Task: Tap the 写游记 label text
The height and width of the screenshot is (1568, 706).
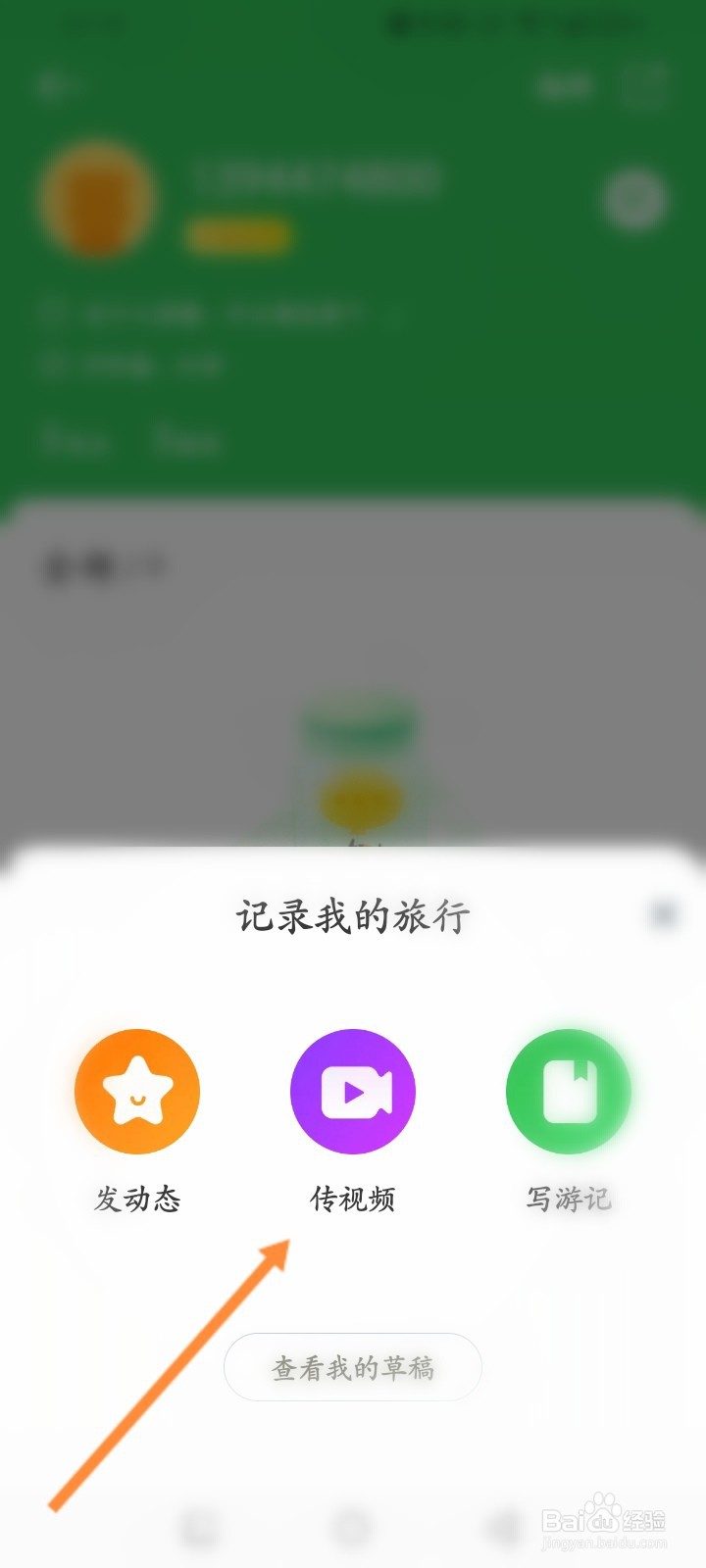Action: point(568,1198)
